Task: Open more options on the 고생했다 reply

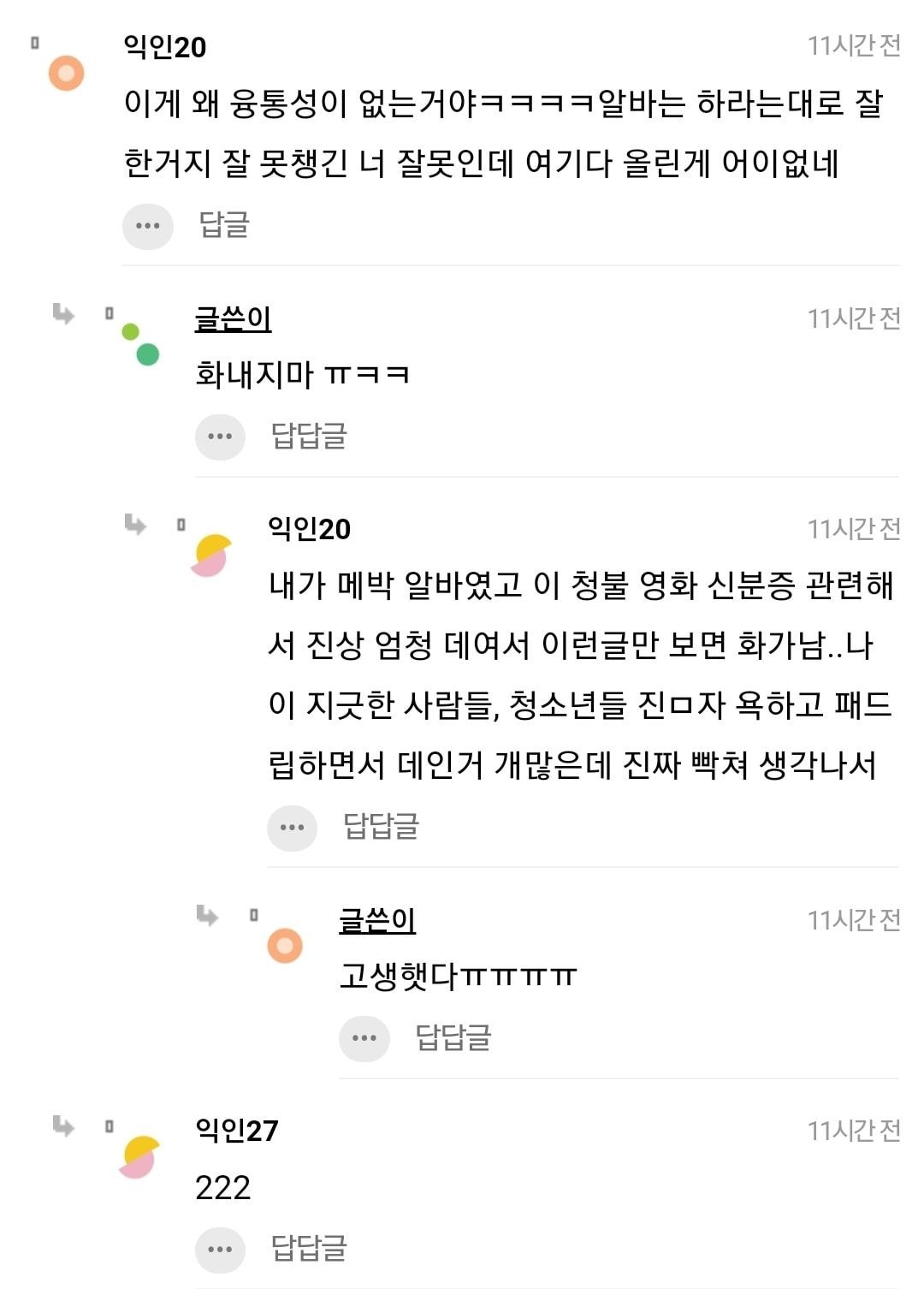Action: 364,1038
